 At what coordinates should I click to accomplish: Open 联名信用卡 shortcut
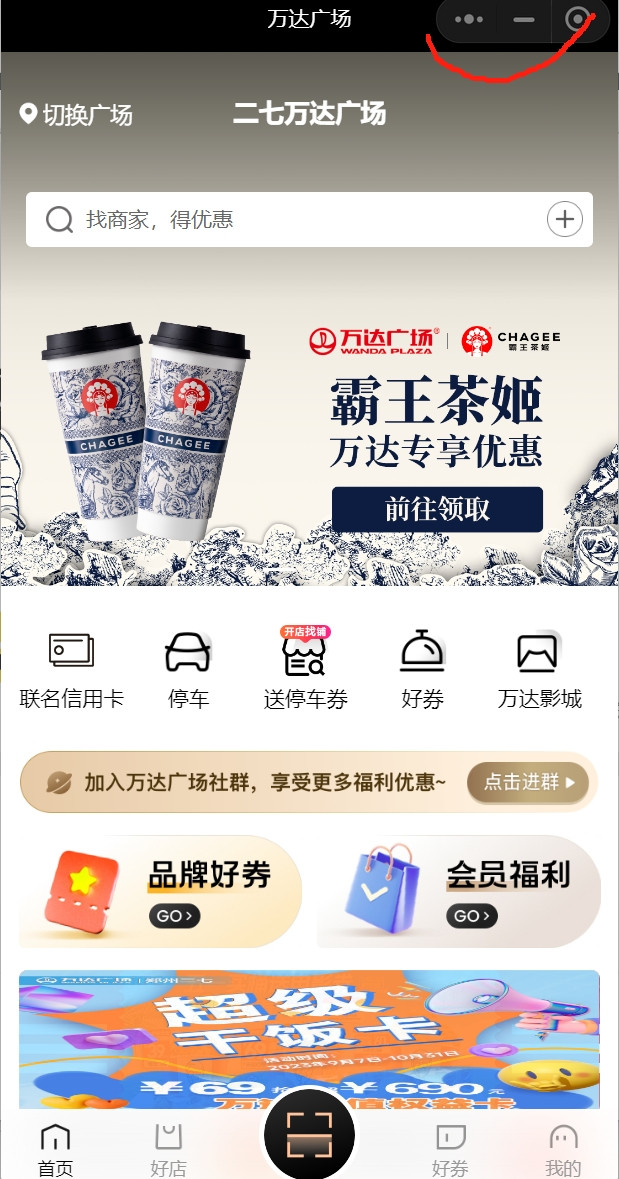tap(72, 669)
